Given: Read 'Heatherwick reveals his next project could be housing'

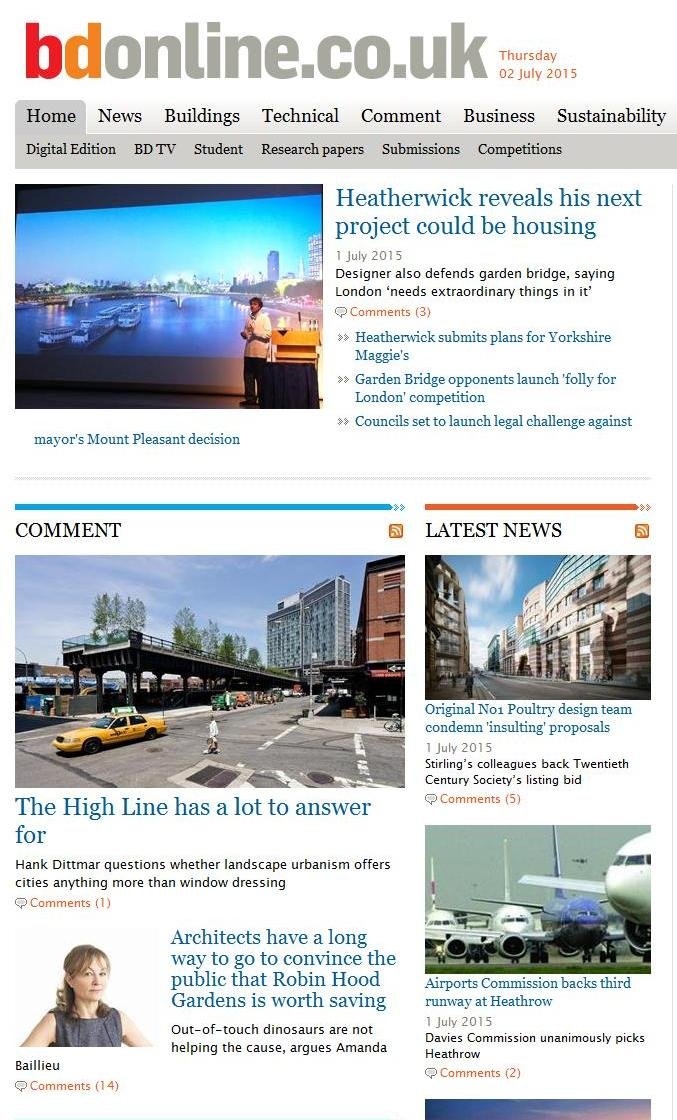Looking at the screenshot, I should [488, 212].
